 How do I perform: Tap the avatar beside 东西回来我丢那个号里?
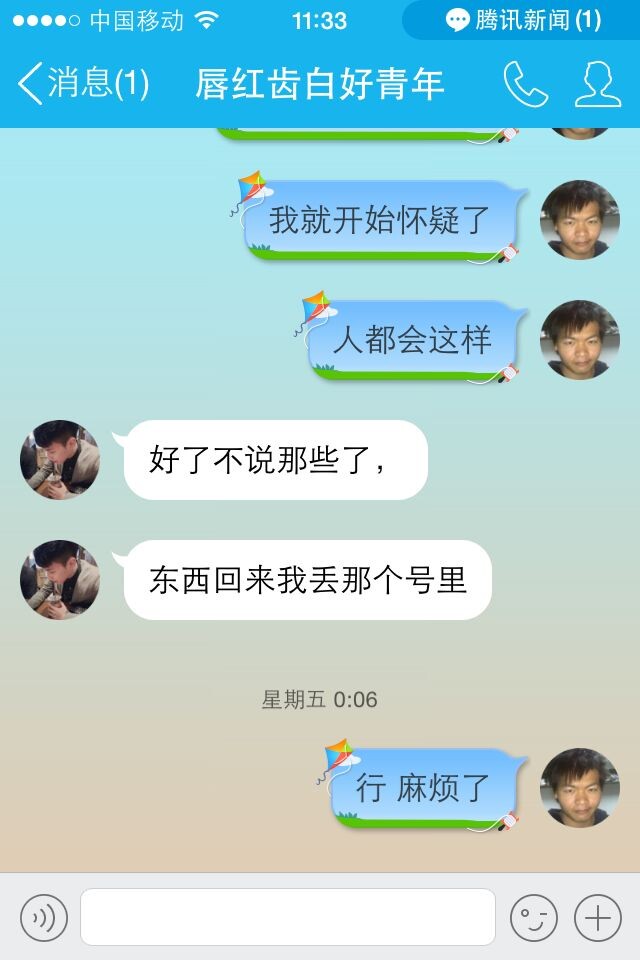pyautogui.click(x=60, y=580)
